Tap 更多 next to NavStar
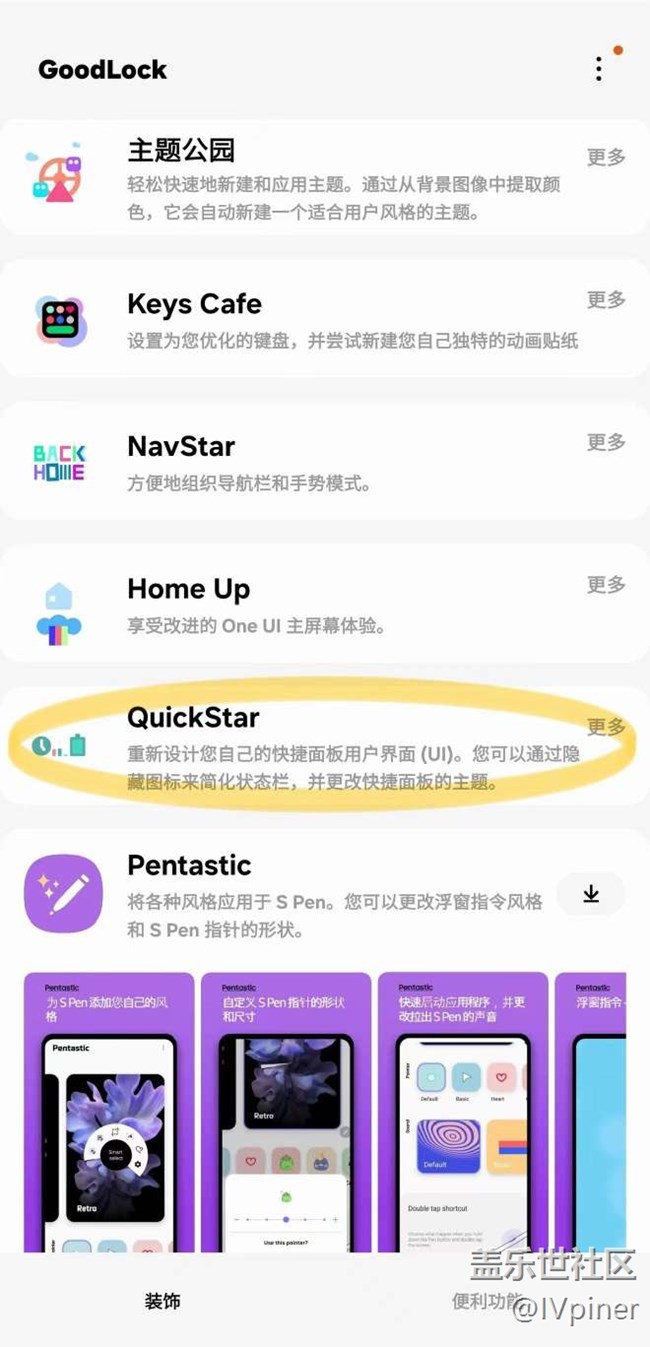The image size is (650, 1347). click(x=606, y=442)
